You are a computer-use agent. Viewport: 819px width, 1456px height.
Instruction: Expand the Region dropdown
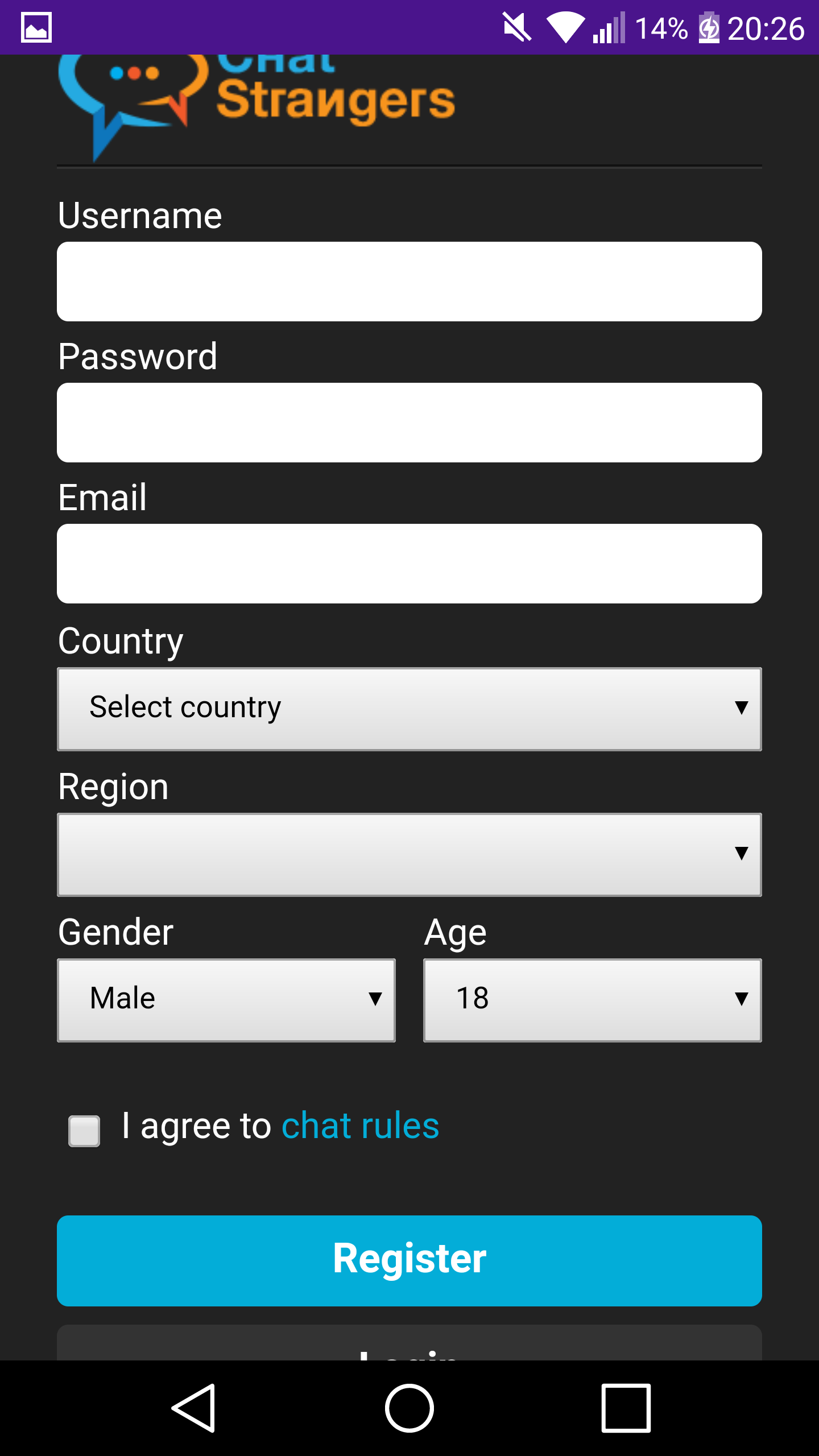tap(409, 855)
